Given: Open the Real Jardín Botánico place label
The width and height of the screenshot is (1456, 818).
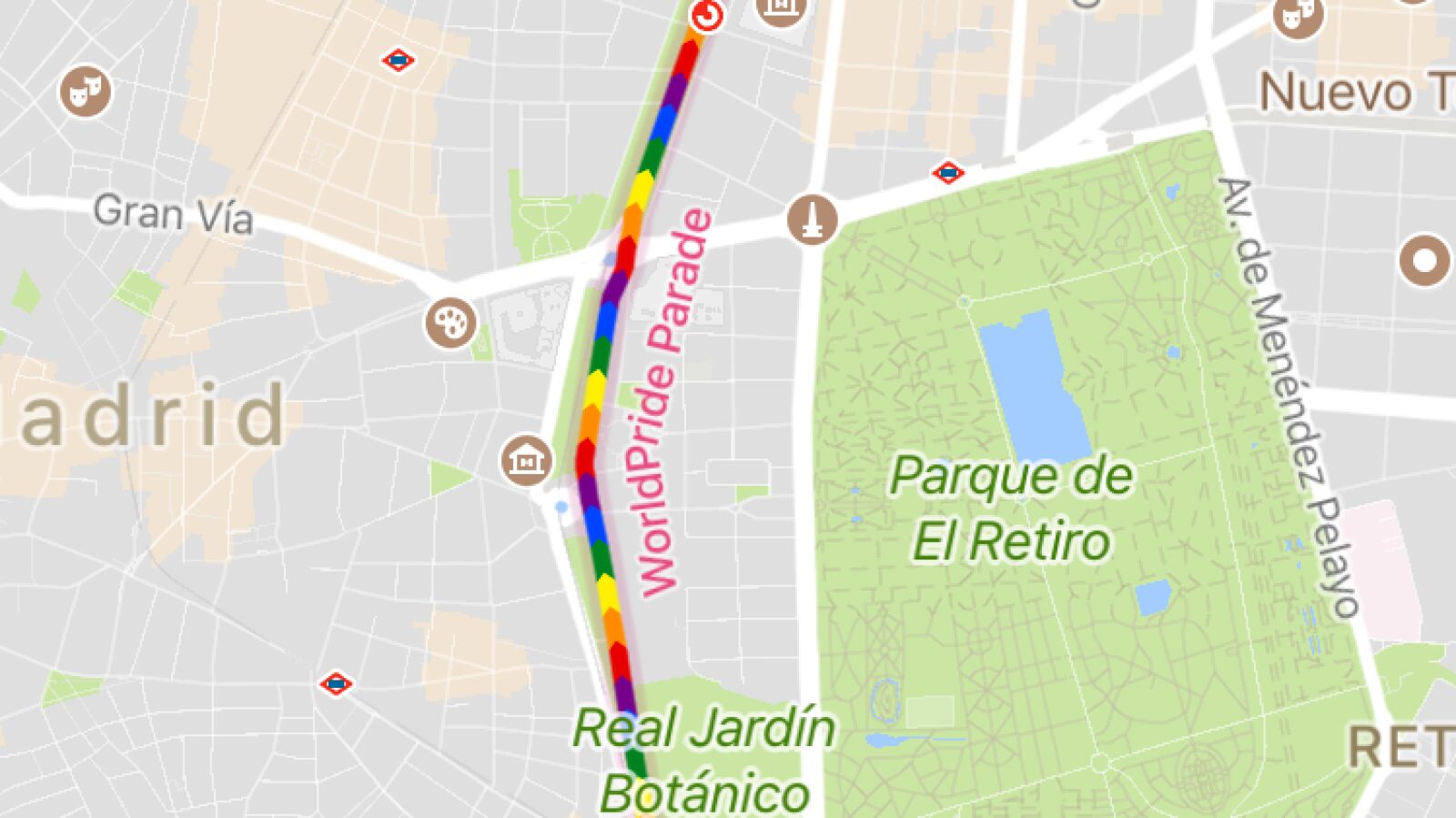Looking at the screenshot, I should (703, 760).
